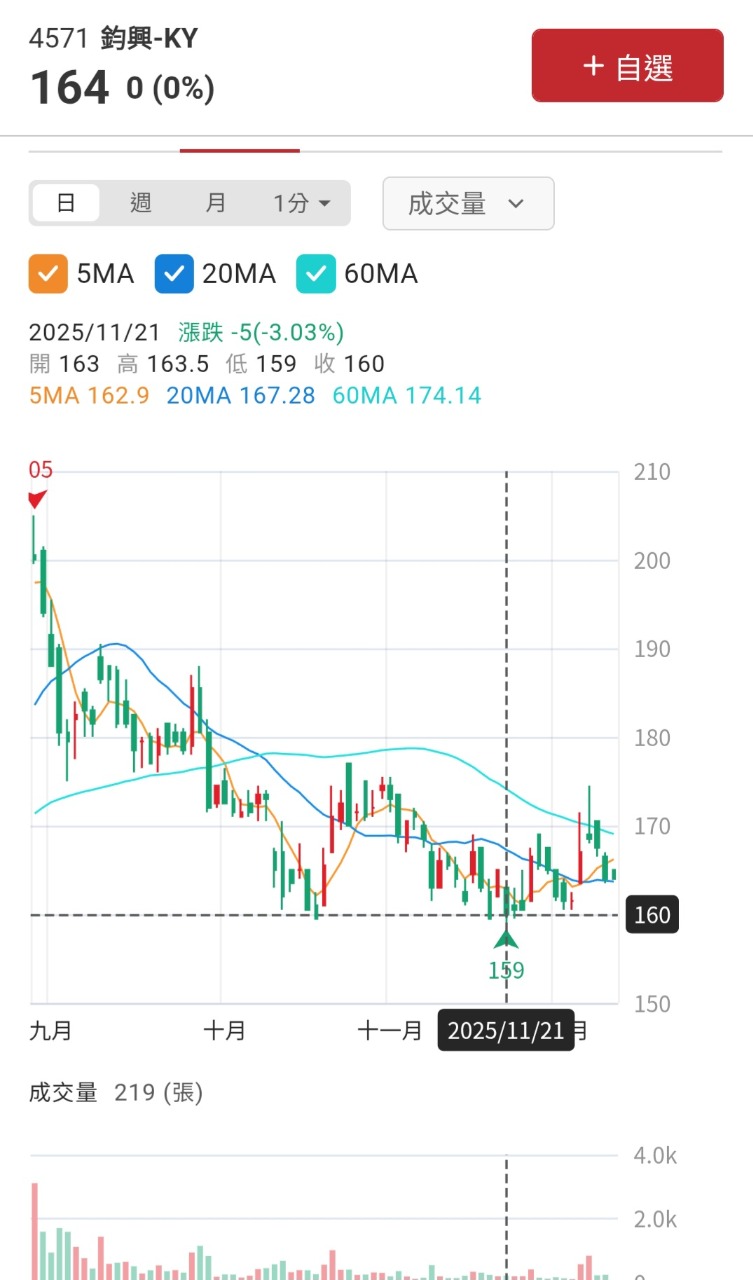
Task: Toggle the 20MA moving average checkbox
Action: point(174,274)
